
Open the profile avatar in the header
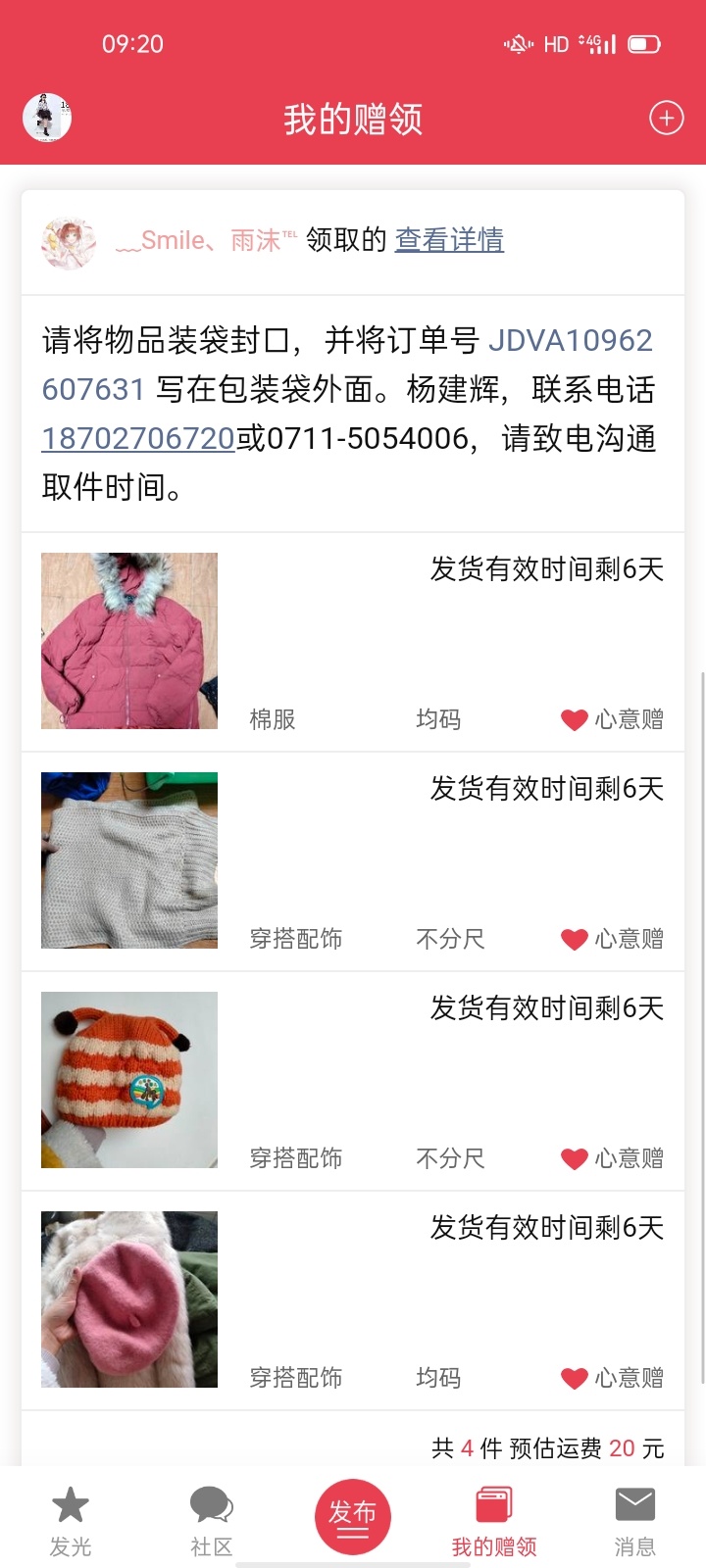point(47,118)
